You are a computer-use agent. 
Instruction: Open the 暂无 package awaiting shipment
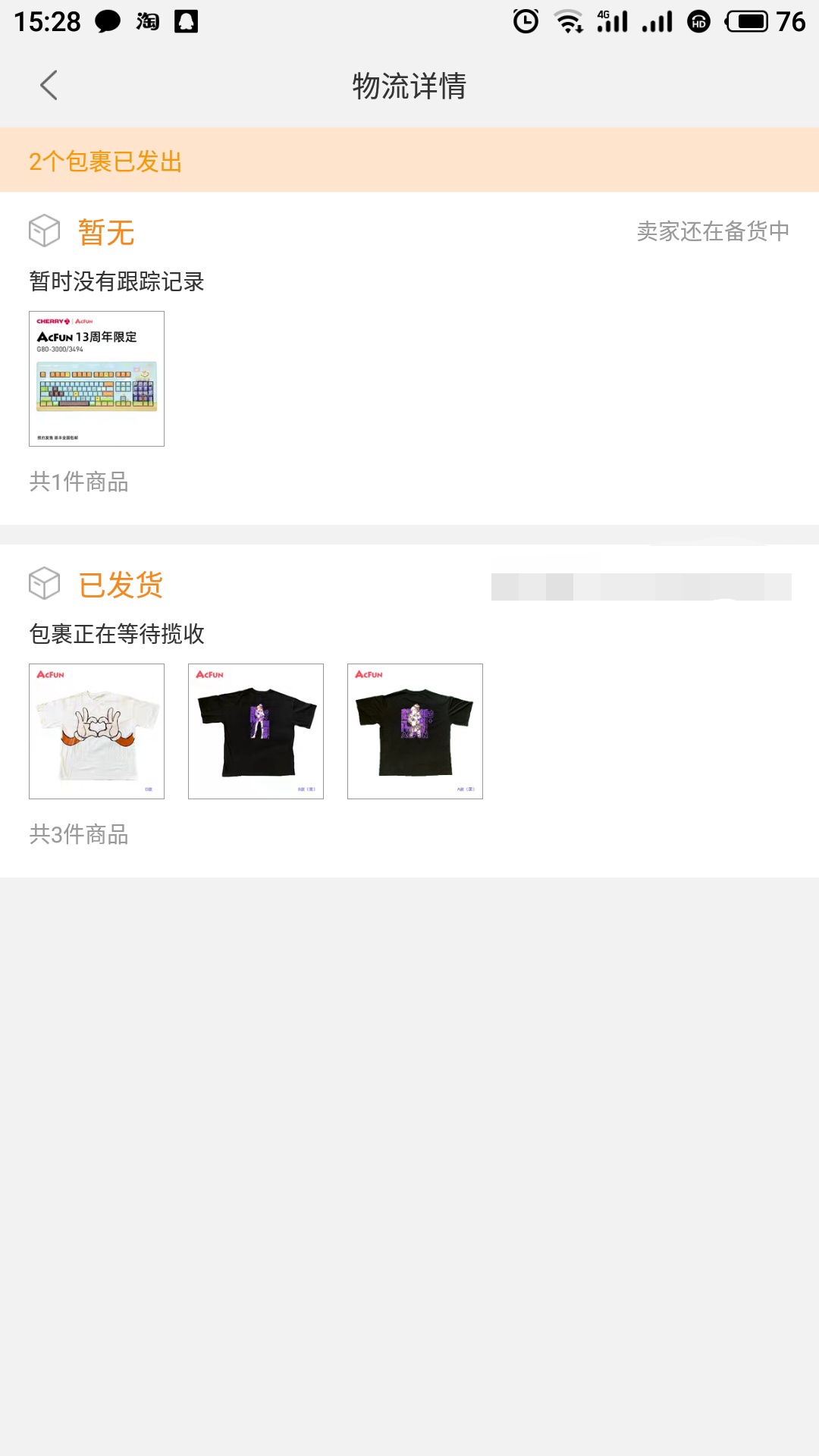point(106,232)
